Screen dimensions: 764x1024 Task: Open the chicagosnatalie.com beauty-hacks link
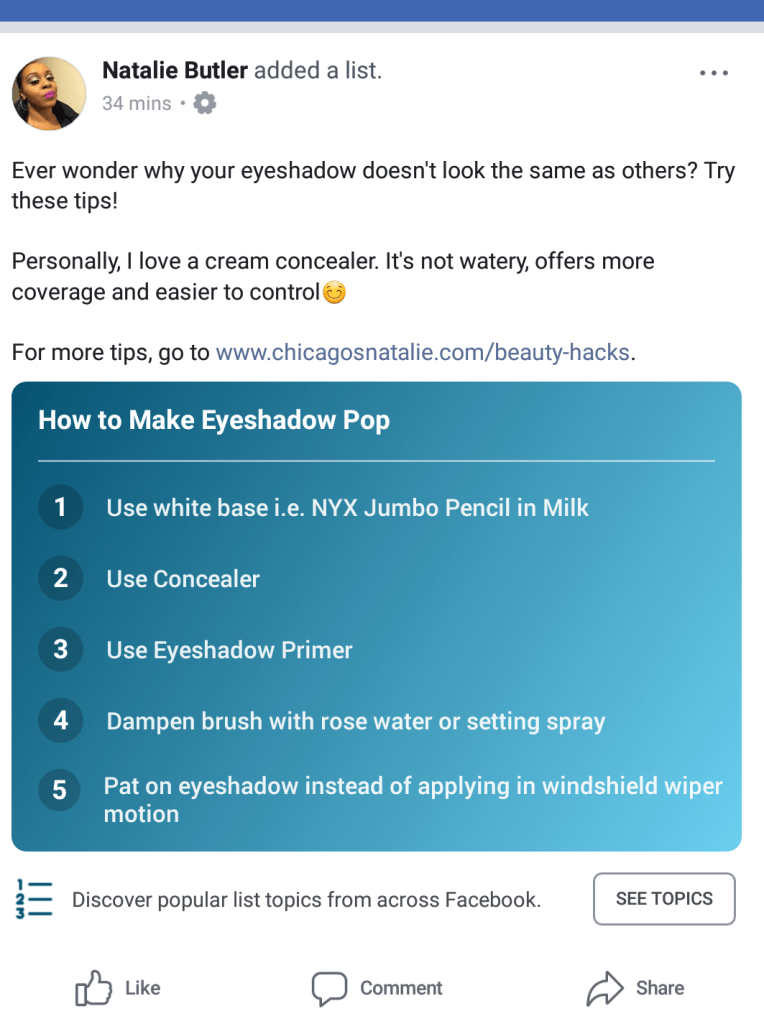click(424, 352)
